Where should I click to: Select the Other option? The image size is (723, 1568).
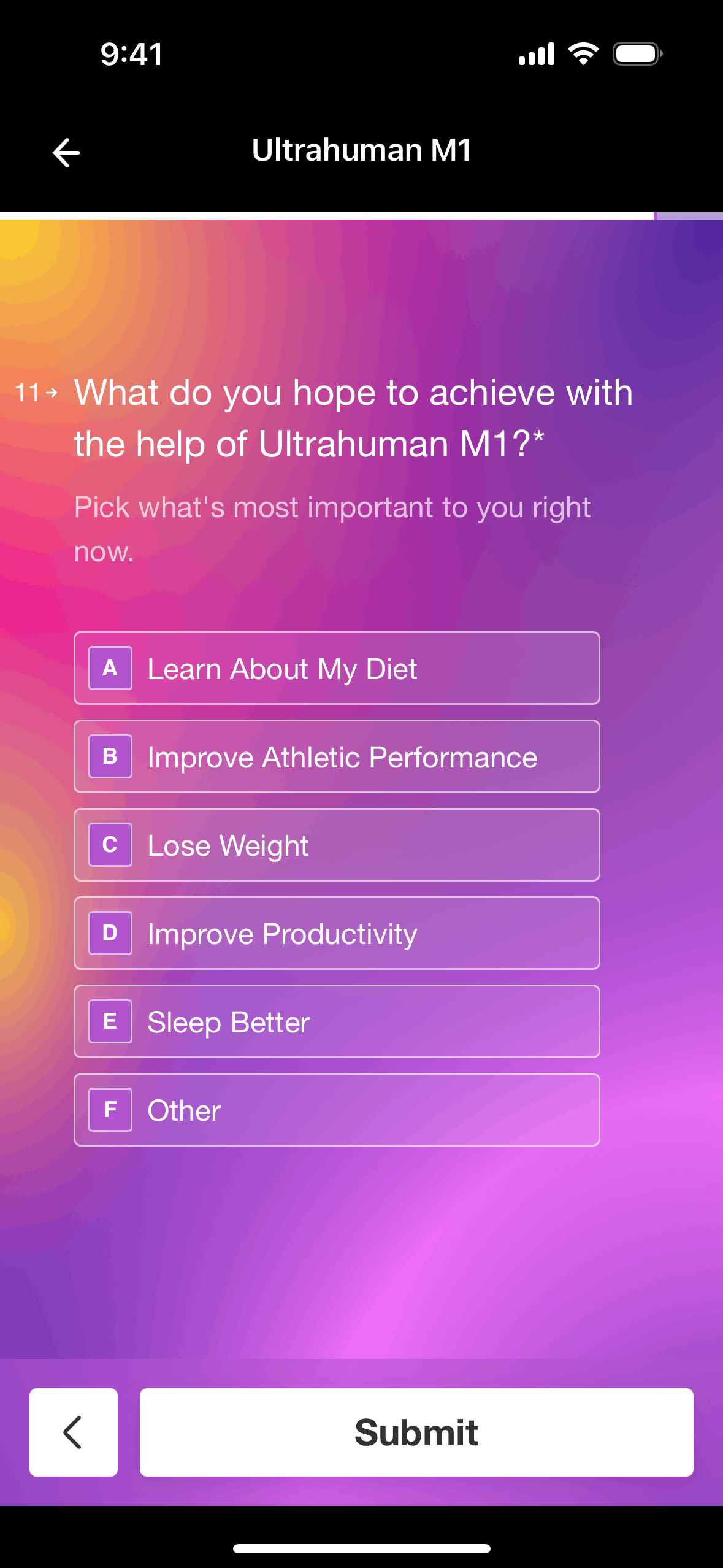(337, 1110)
